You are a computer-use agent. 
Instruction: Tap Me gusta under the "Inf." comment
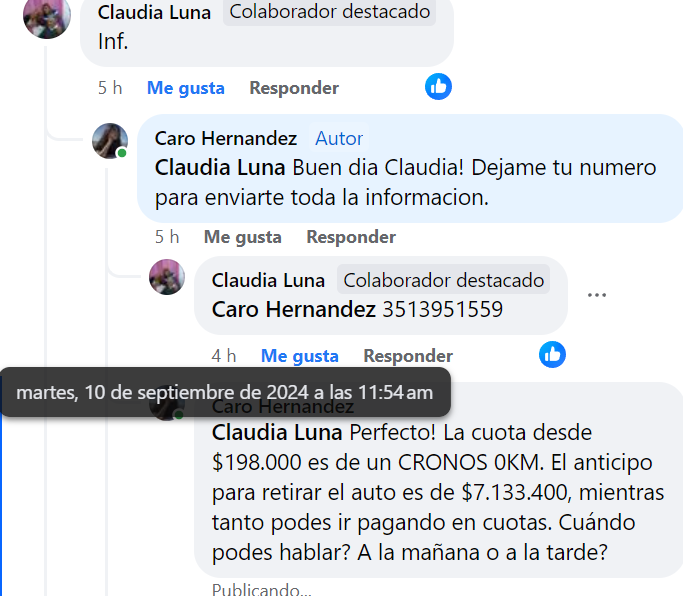(185, 88)
